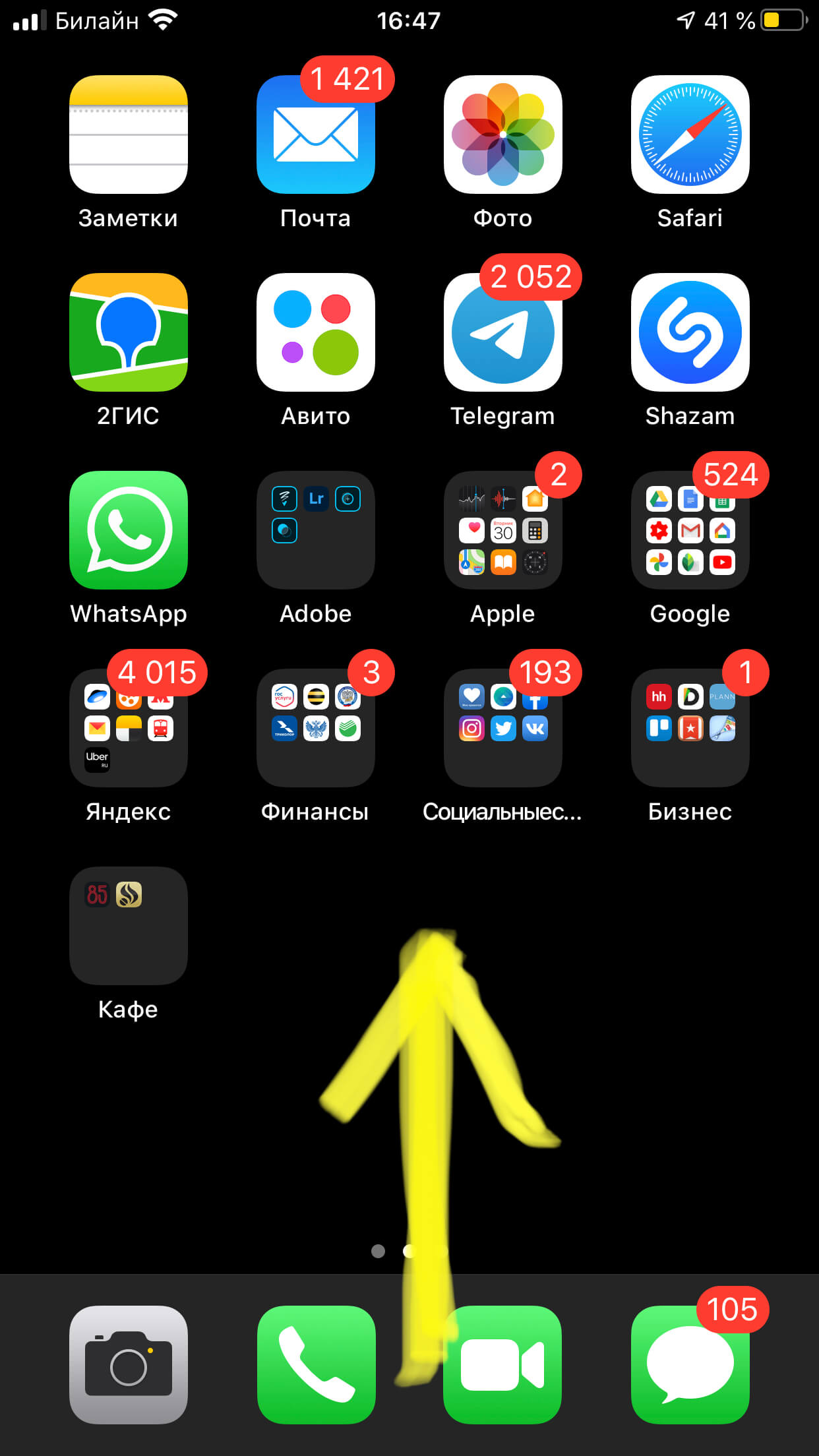Screen dimensions: 819x1456
Task: Open the social networks folder
Action: [502, 728]
